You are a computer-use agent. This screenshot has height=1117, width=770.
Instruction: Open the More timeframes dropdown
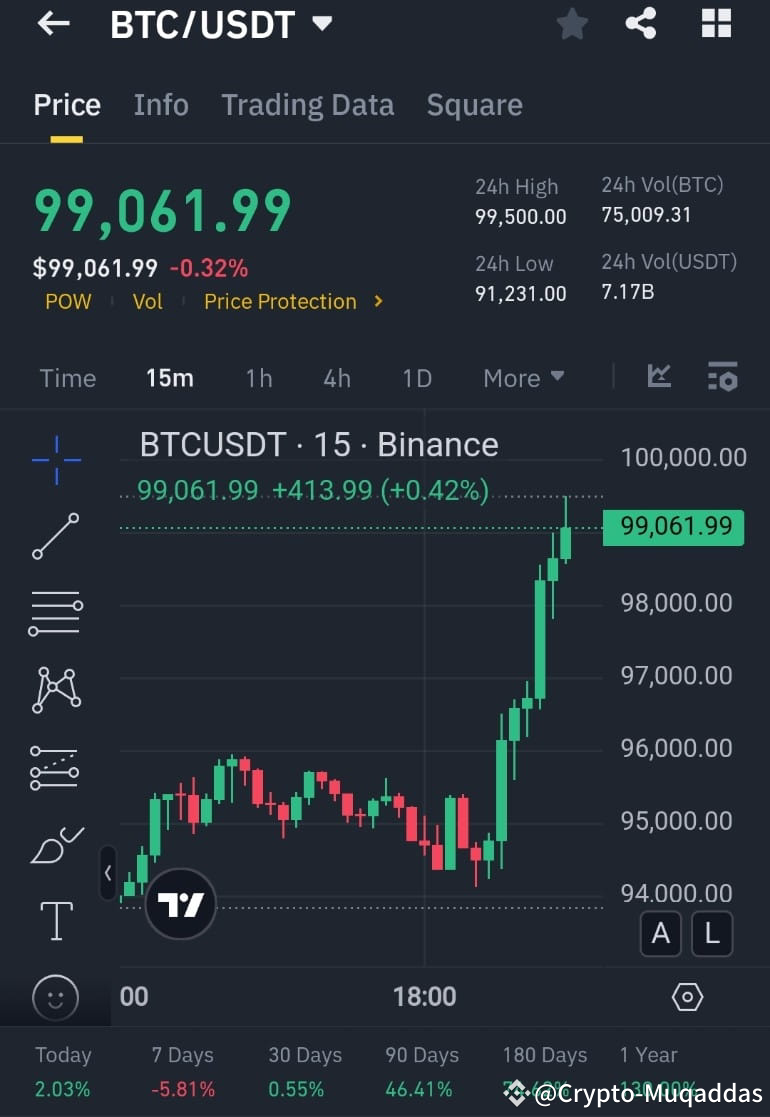point(523,378)
